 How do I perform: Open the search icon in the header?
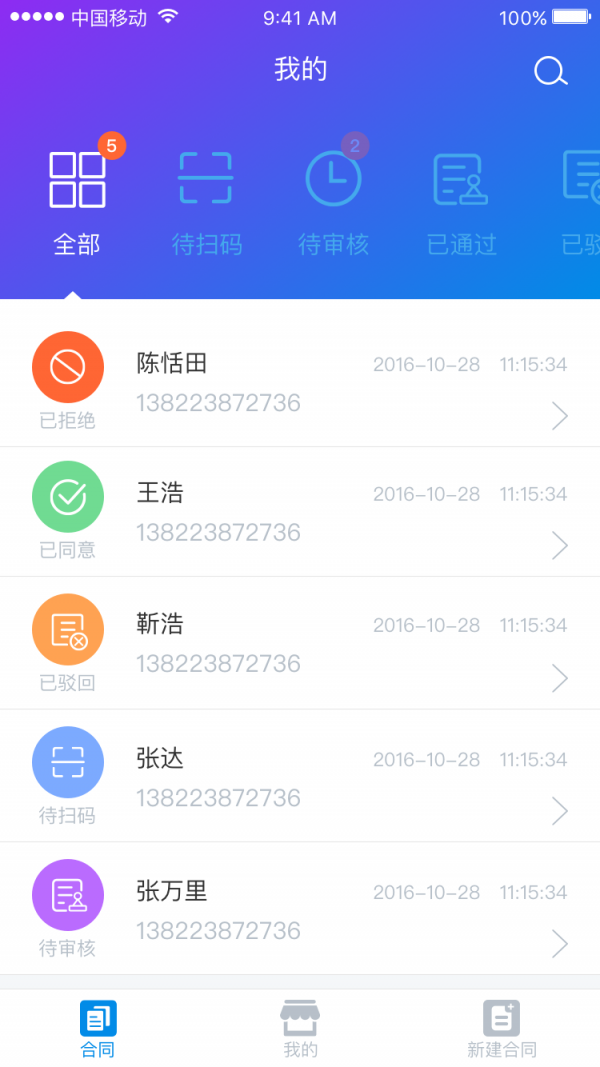[x=550, y=71]
